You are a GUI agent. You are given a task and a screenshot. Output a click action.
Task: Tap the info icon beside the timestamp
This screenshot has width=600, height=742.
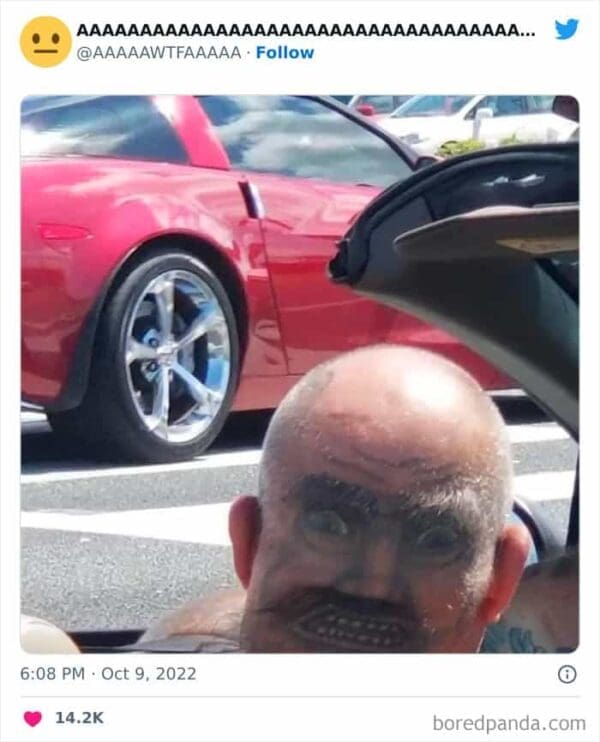567,674
